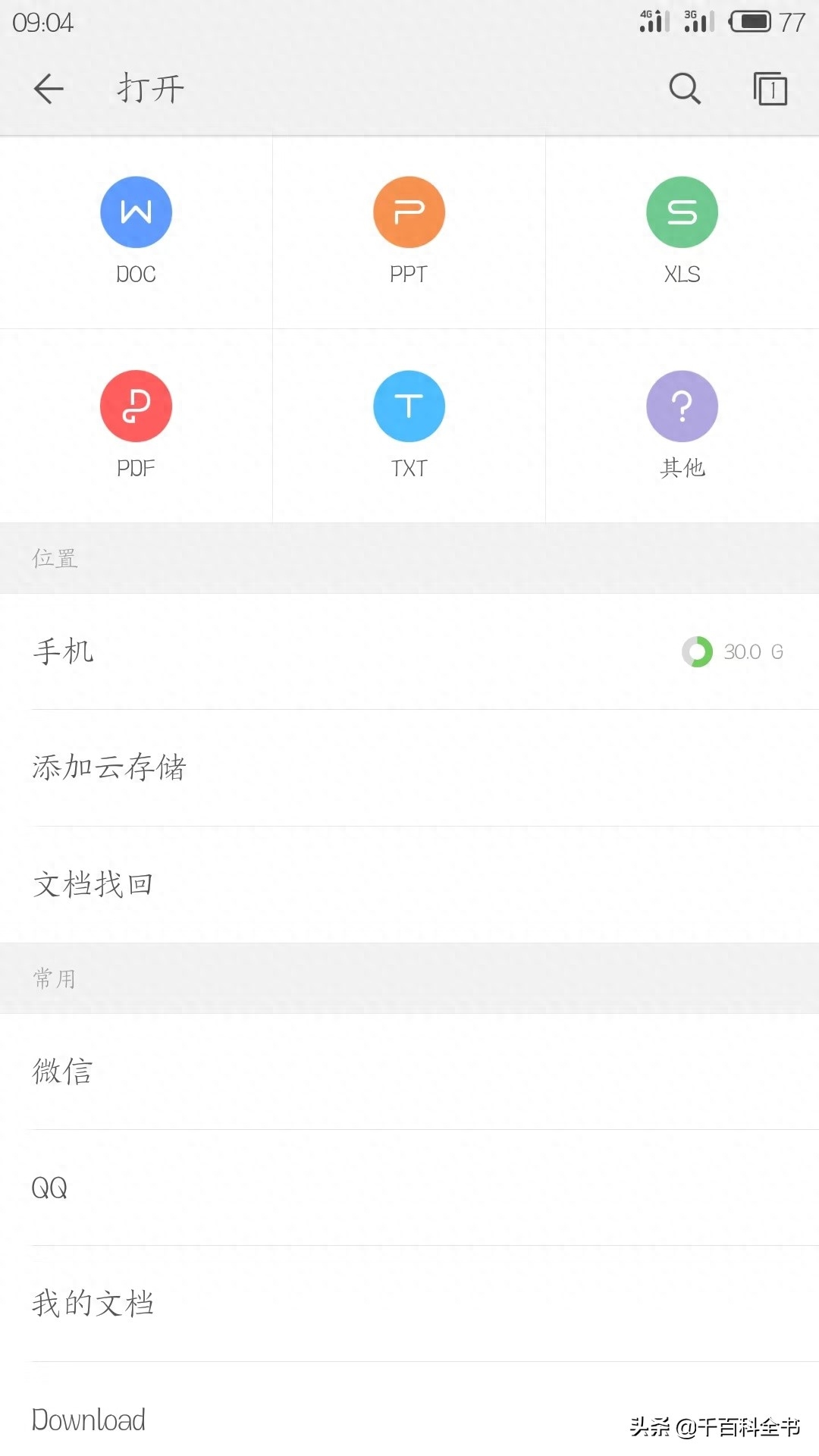Viewport: 819px width, 1456px height.
Task: Open the 微信 documents folder
Action: [62, 1070]
